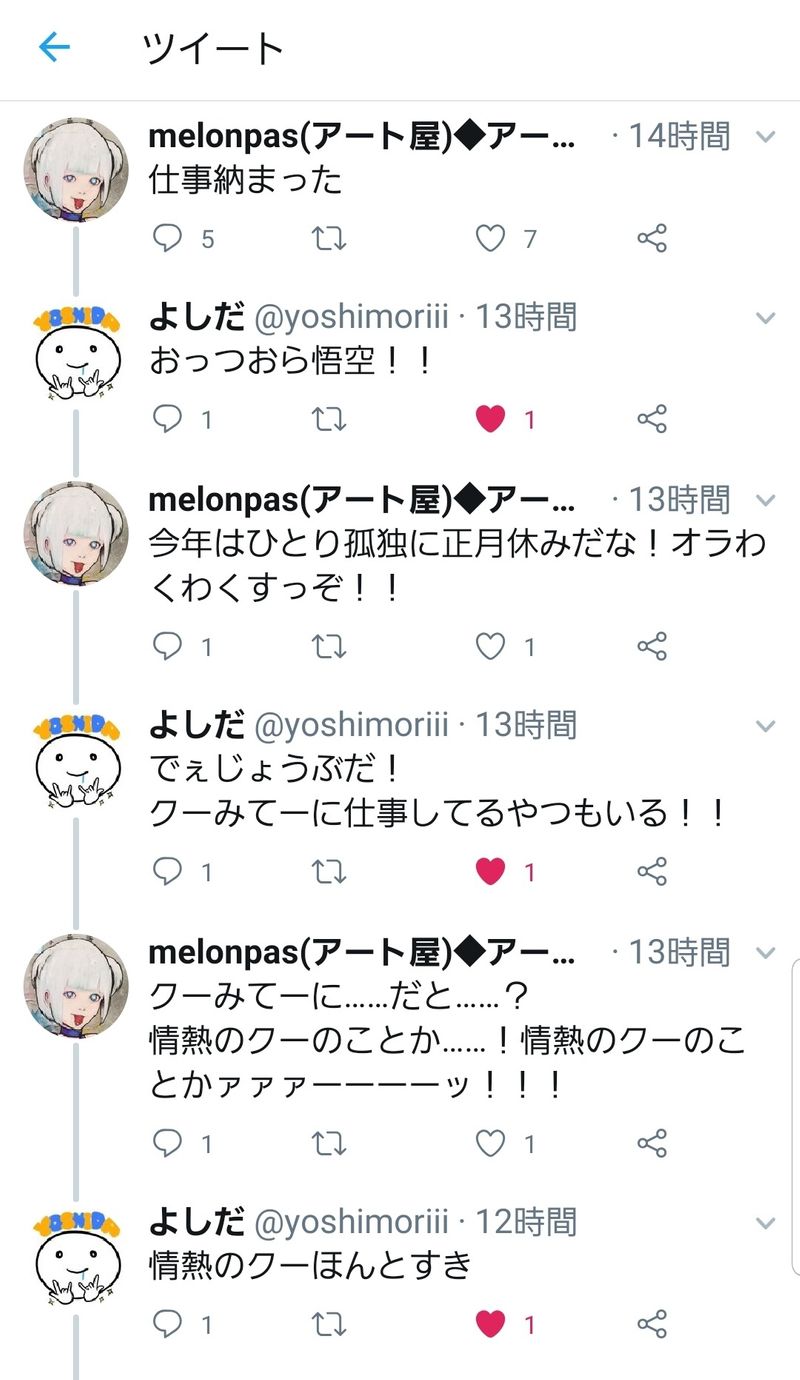This screenshot has height=1380, width=800.
Task: Like the クーみてーに……だと tweet
Action: click(490, 1143)
